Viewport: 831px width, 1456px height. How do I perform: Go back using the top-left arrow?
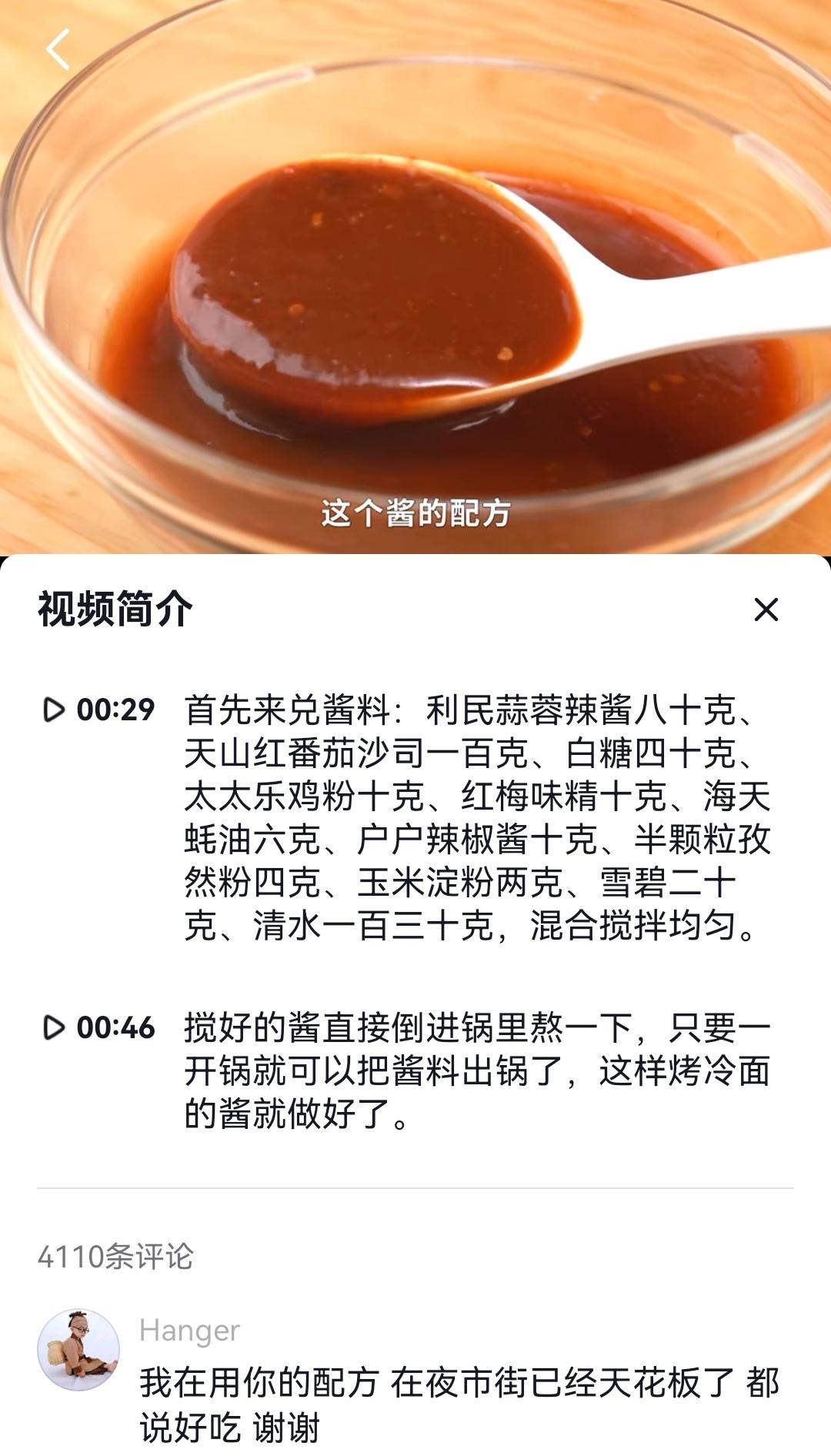pos(58,50)
